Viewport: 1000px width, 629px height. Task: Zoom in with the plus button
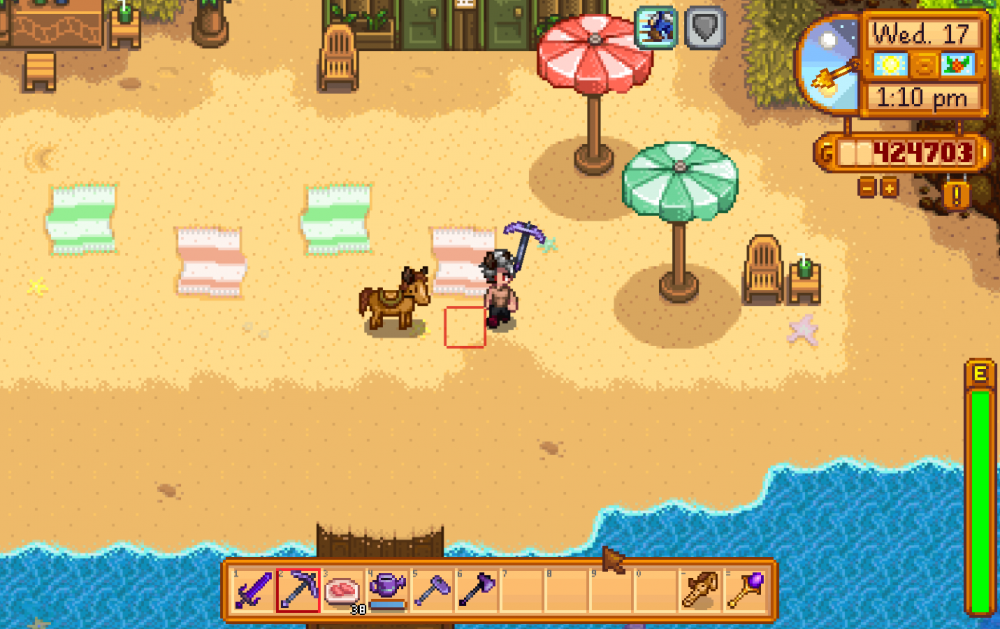point(889,187)
